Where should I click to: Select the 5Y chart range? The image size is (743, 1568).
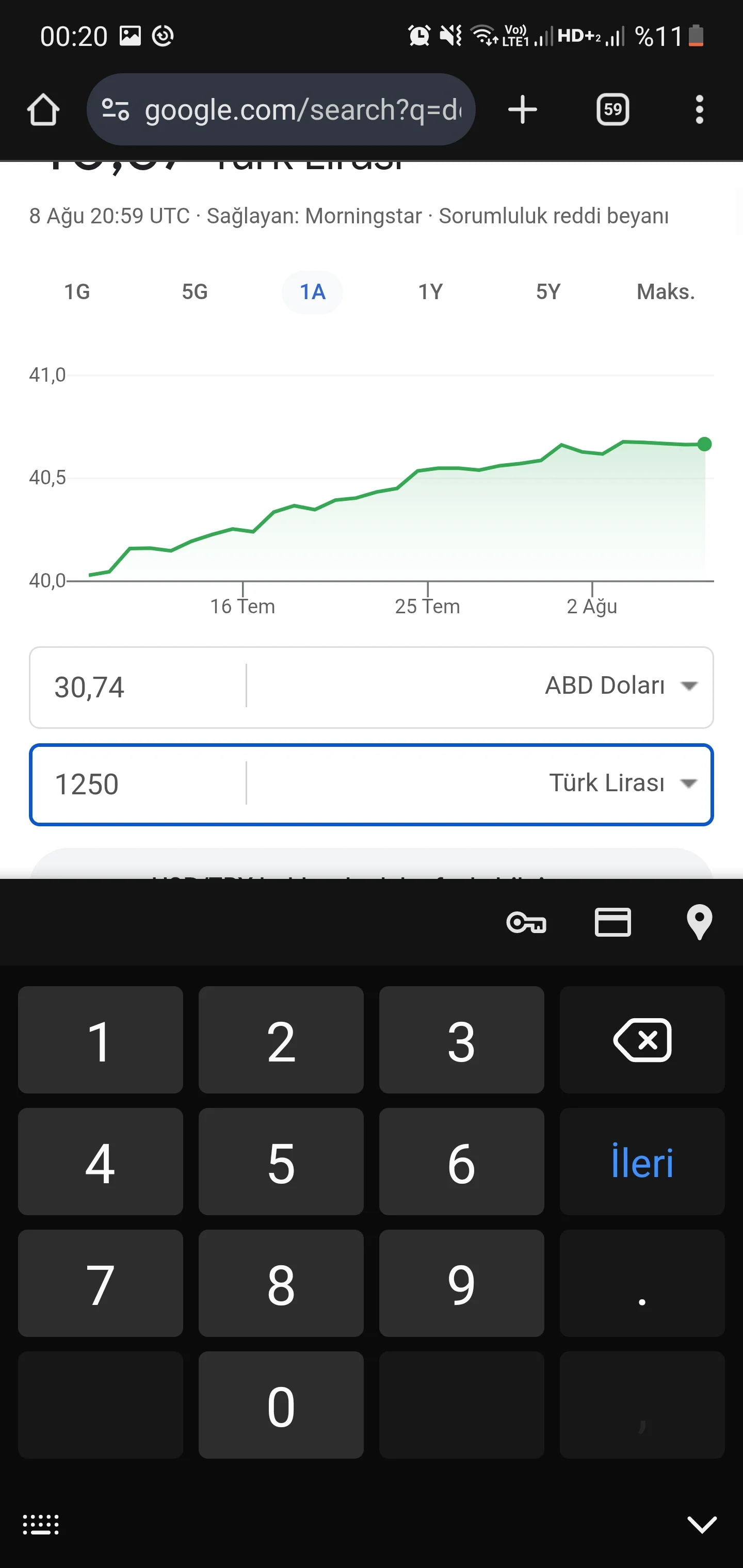click(548, 292)
